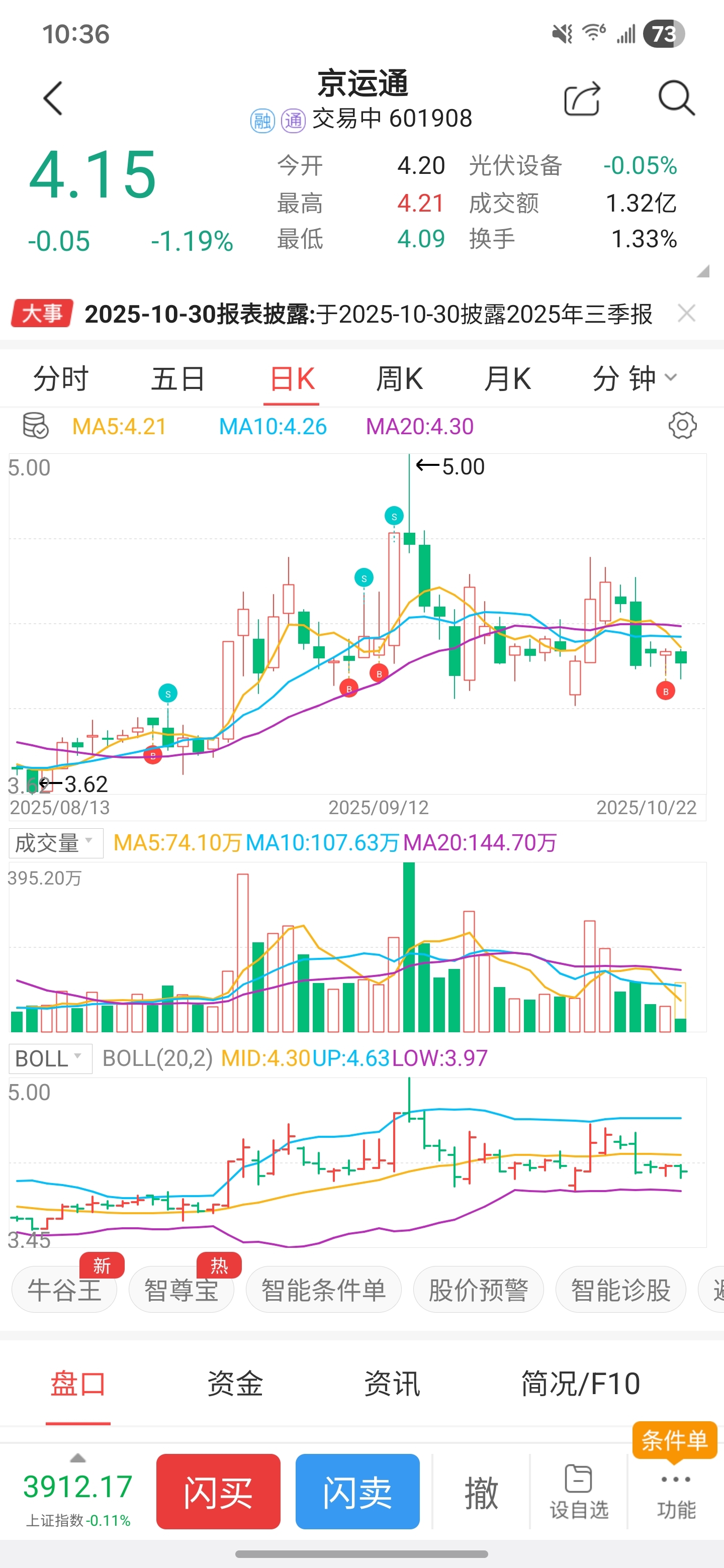Add stock via 设自选
The image size is (724, 1568).
tap(579, 1491)
